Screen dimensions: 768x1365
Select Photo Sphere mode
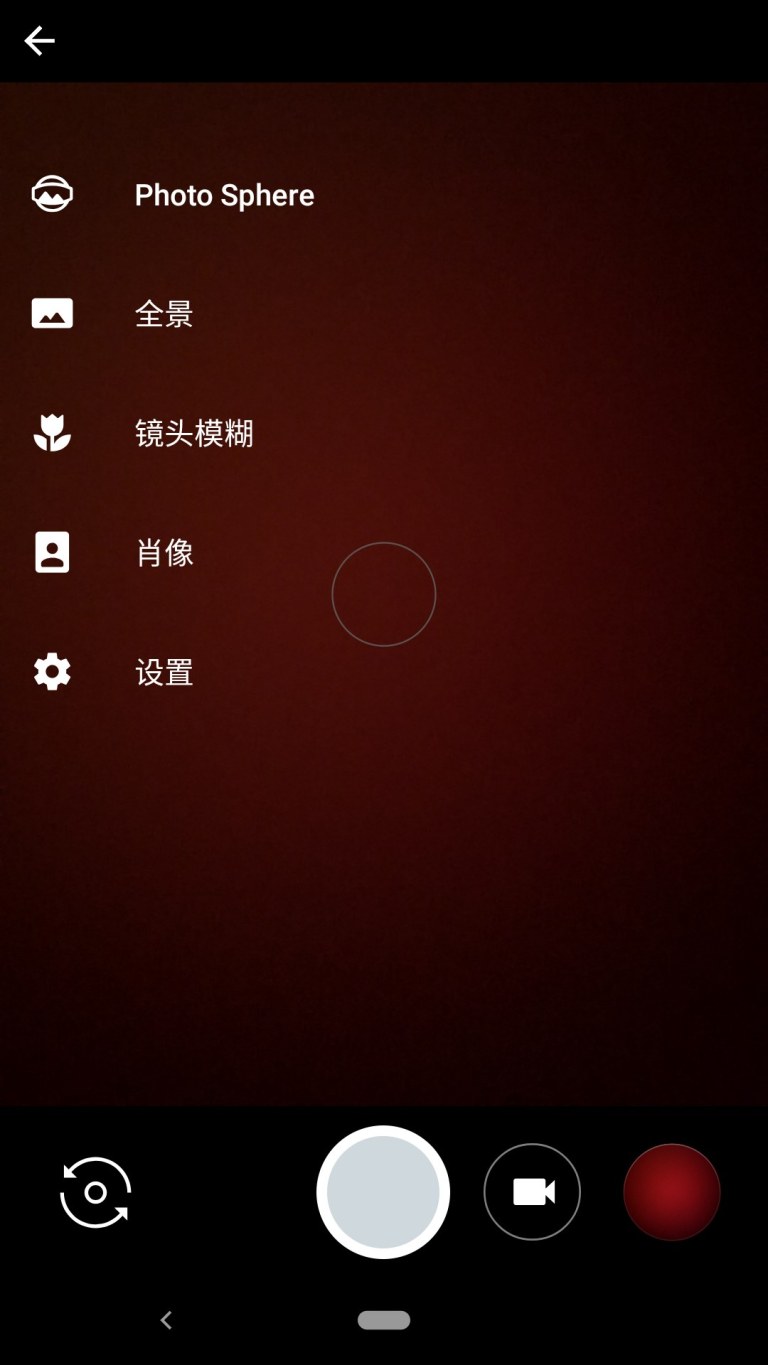224,195
